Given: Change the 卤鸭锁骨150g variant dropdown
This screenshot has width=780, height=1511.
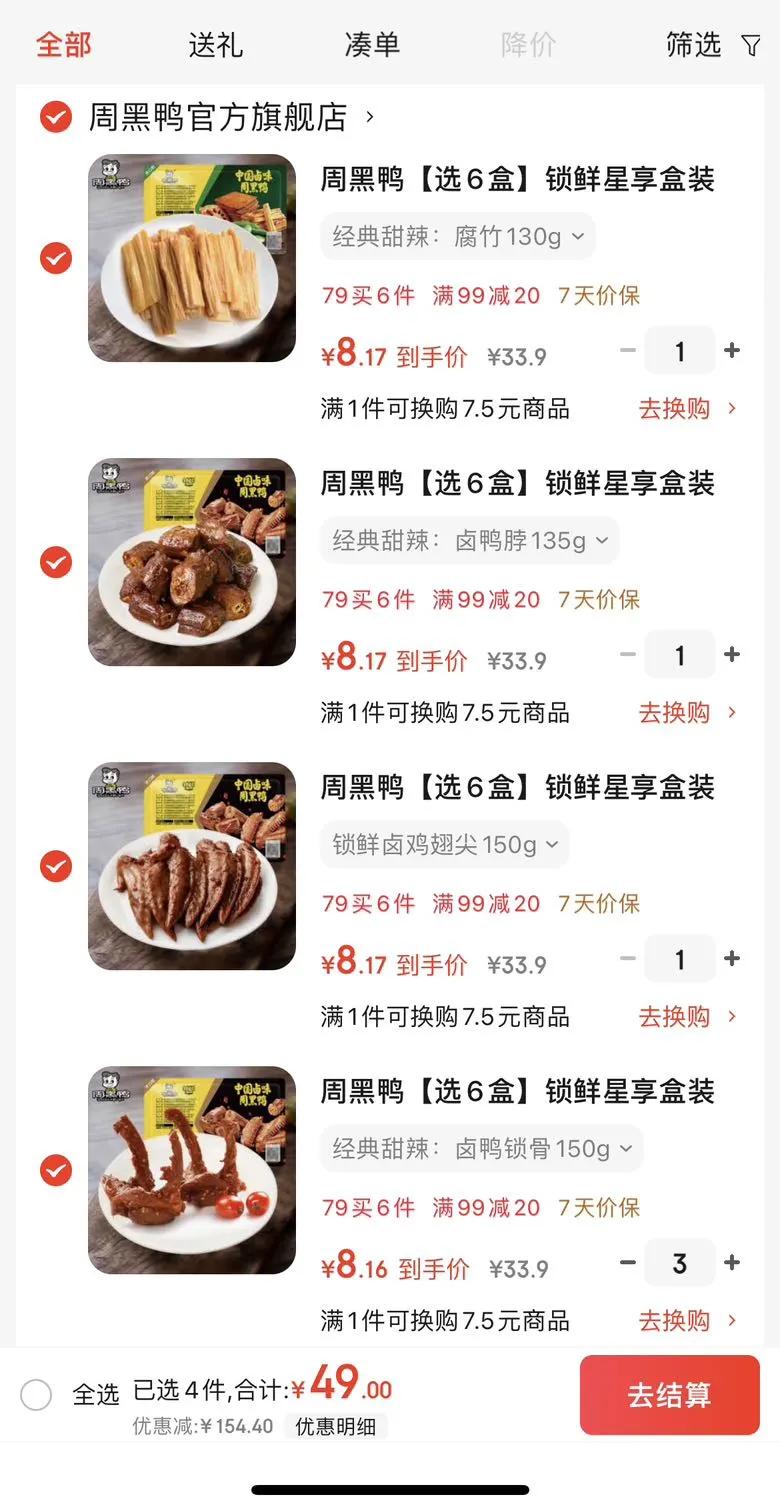Looking at the screenshot, I should click(x=482, y=1149).
